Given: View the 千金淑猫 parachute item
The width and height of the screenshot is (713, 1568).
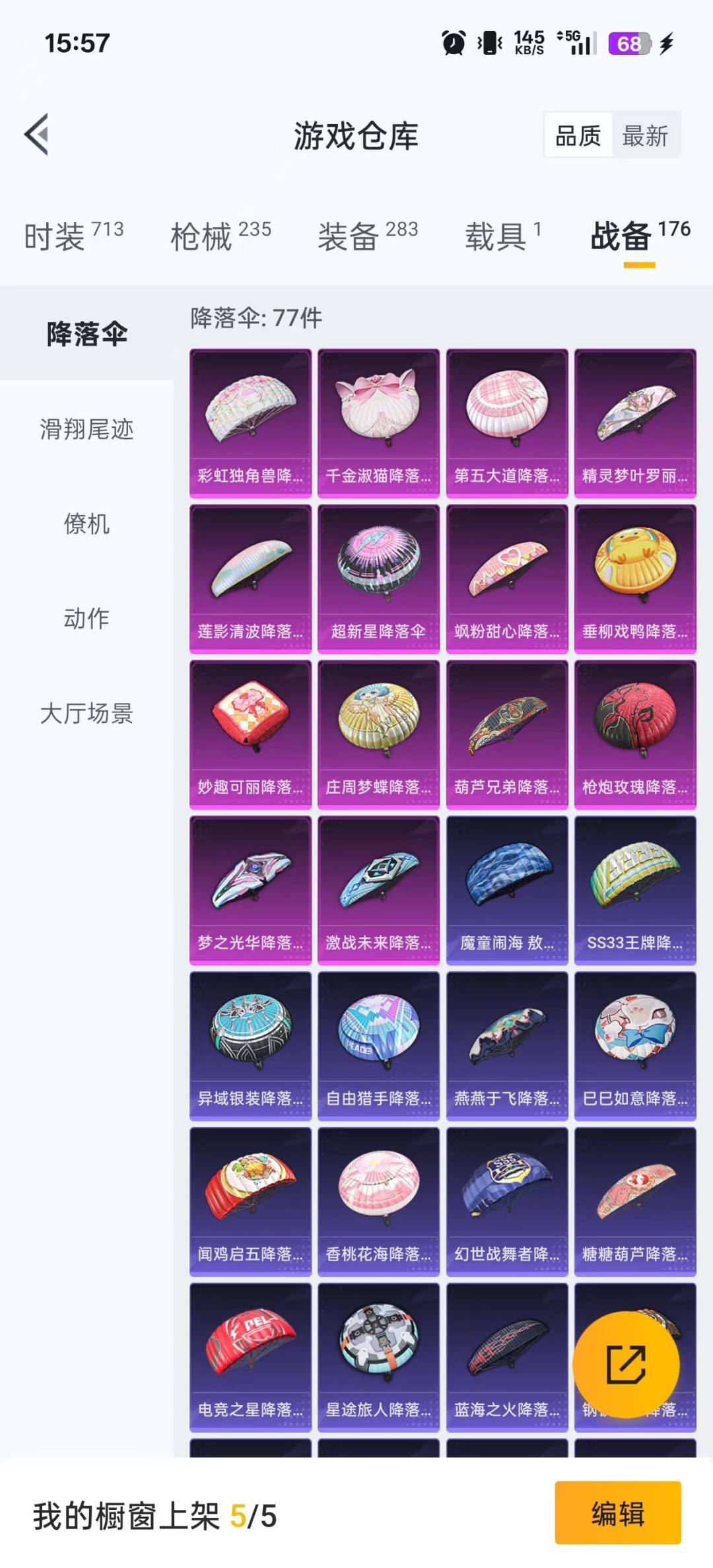Looking at the screenshot, I should click(378, 423).
